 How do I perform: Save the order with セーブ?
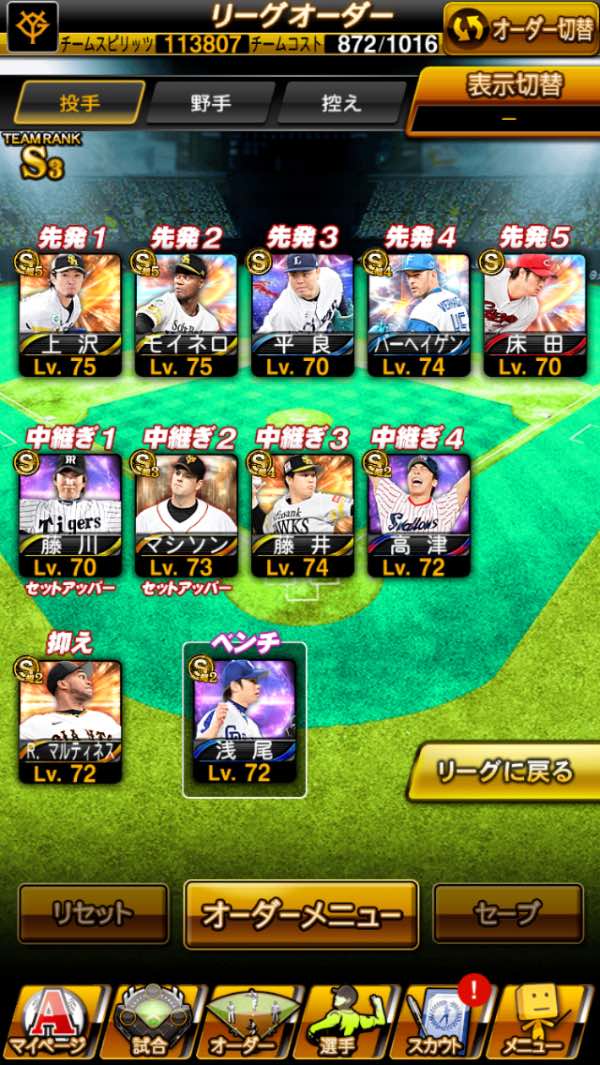(508, 914)
